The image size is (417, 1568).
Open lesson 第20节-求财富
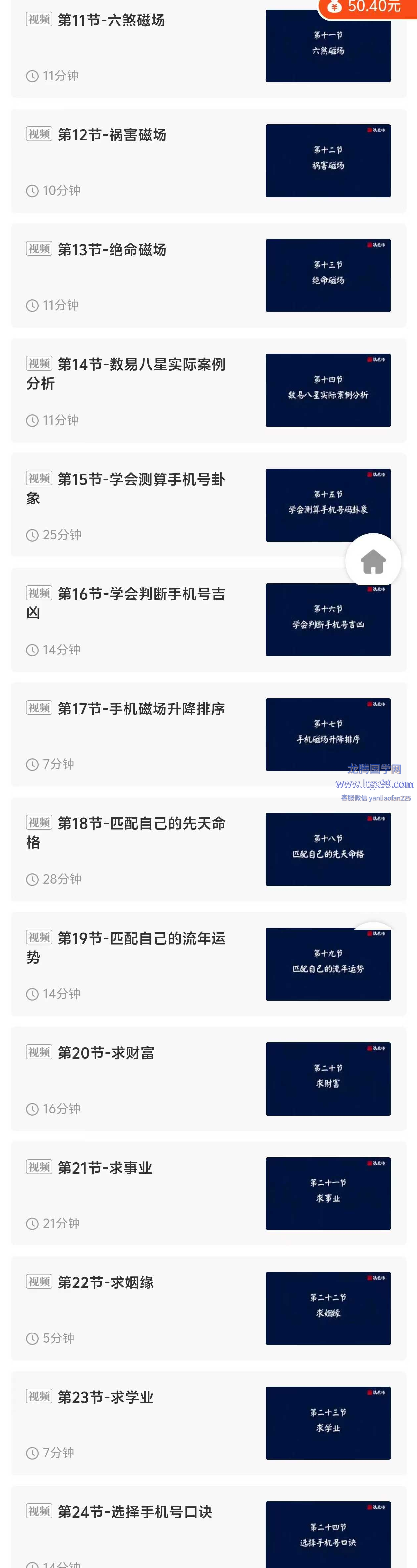coord(106,1053)
